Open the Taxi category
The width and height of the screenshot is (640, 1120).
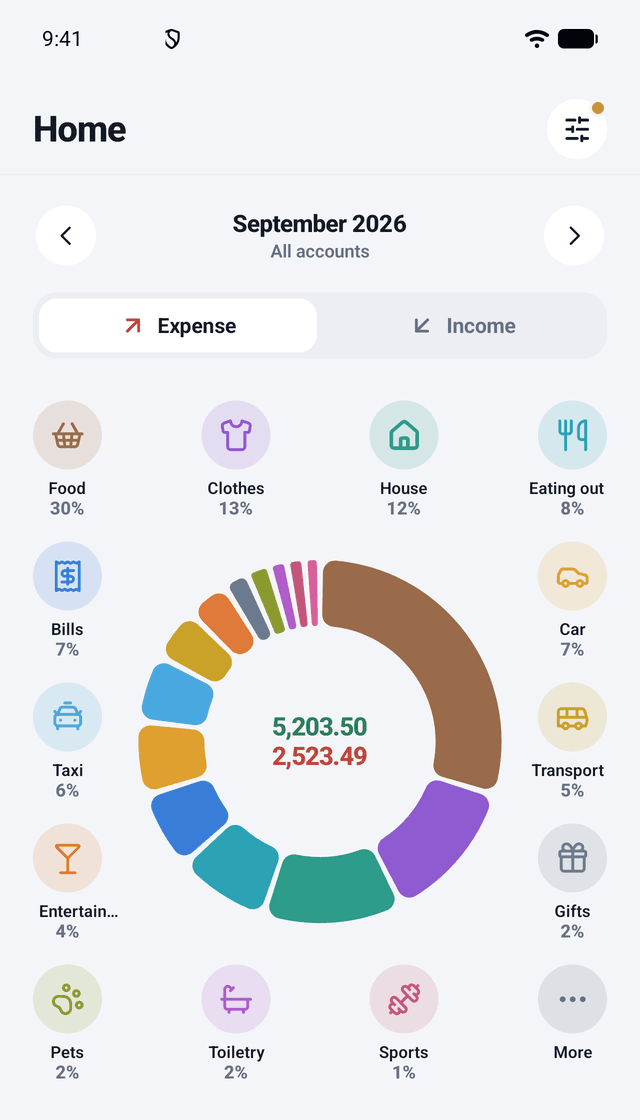(x=67, y=740)
